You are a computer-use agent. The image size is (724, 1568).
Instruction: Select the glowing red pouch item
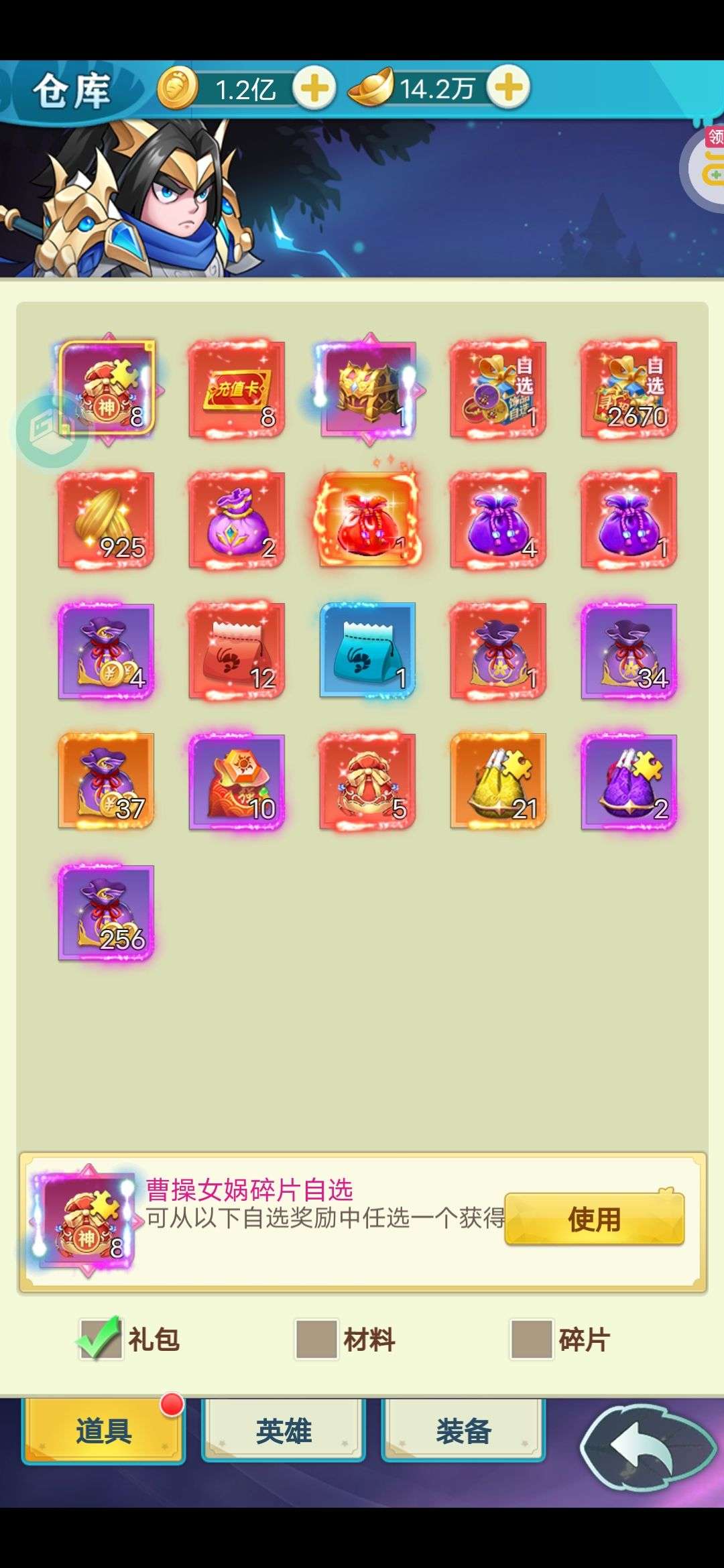368,519
